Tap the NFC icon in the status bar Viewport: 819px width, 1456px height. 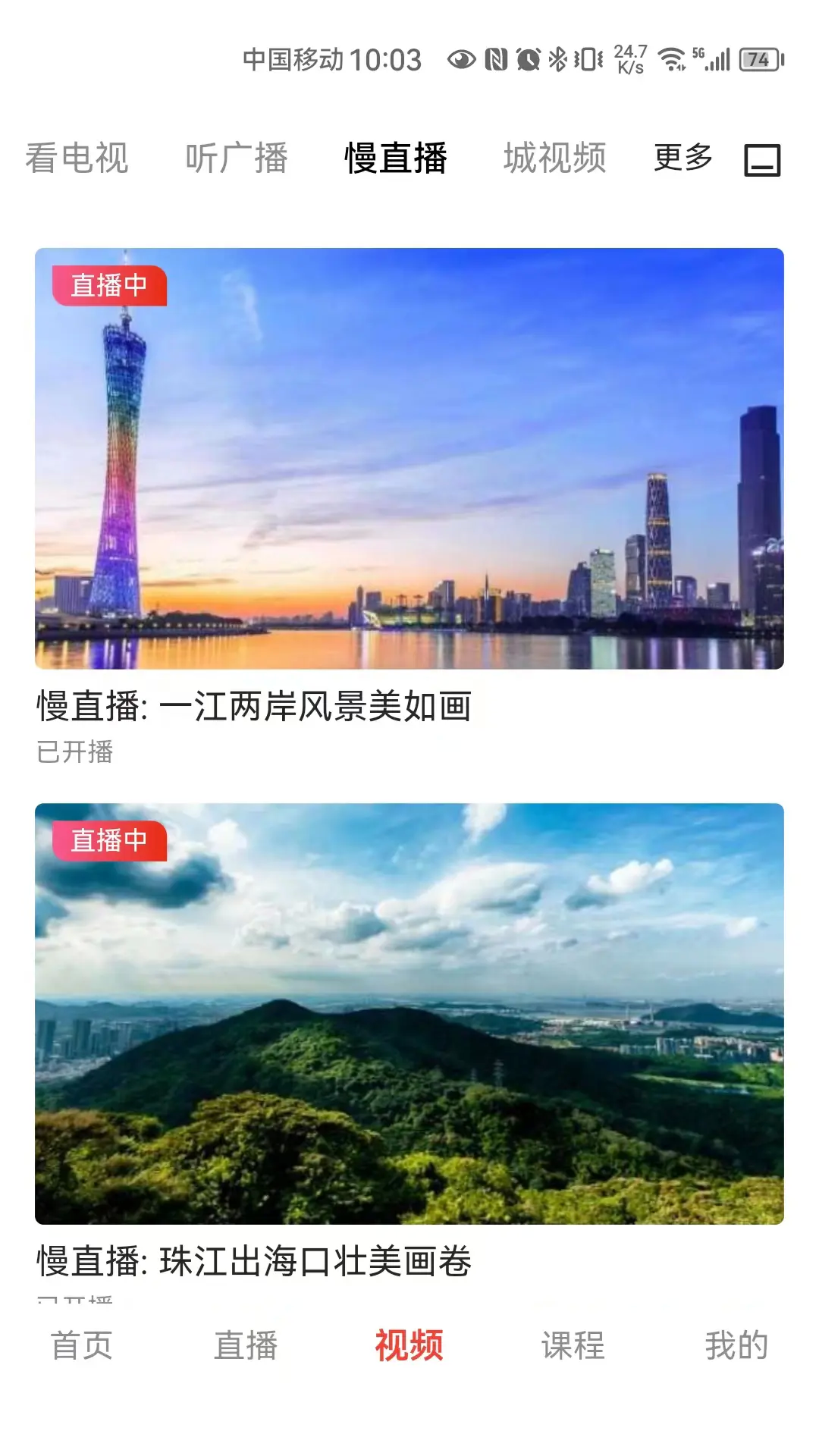coord(497,58)
